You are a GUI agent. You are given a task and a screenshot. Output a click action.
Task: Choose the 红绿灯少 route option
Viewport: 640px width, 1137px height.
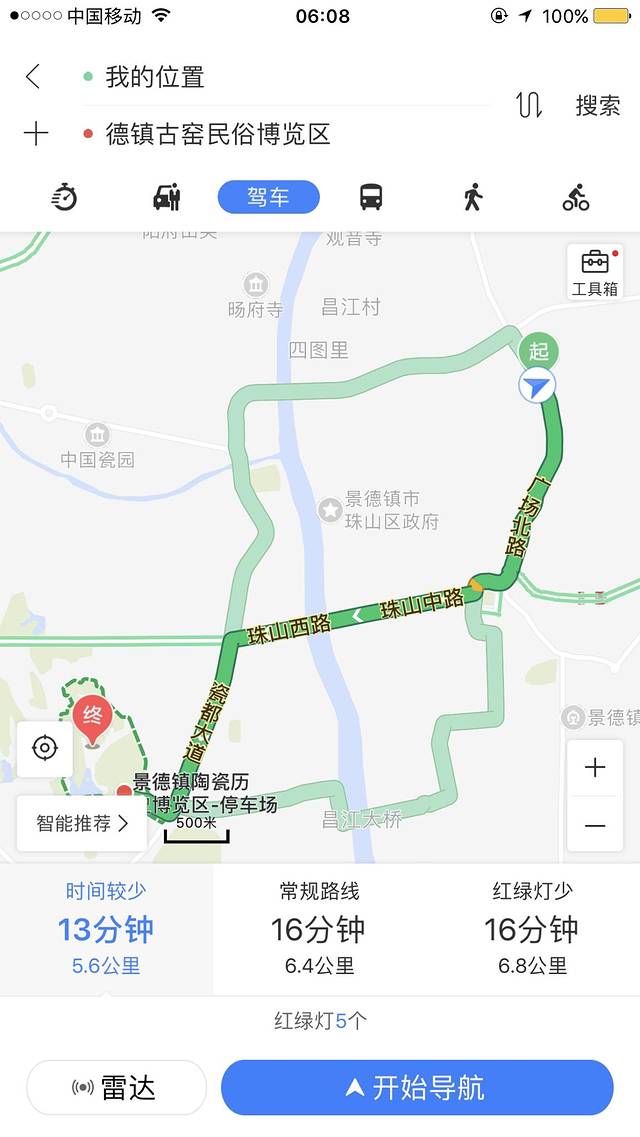(x=532, y=929)
